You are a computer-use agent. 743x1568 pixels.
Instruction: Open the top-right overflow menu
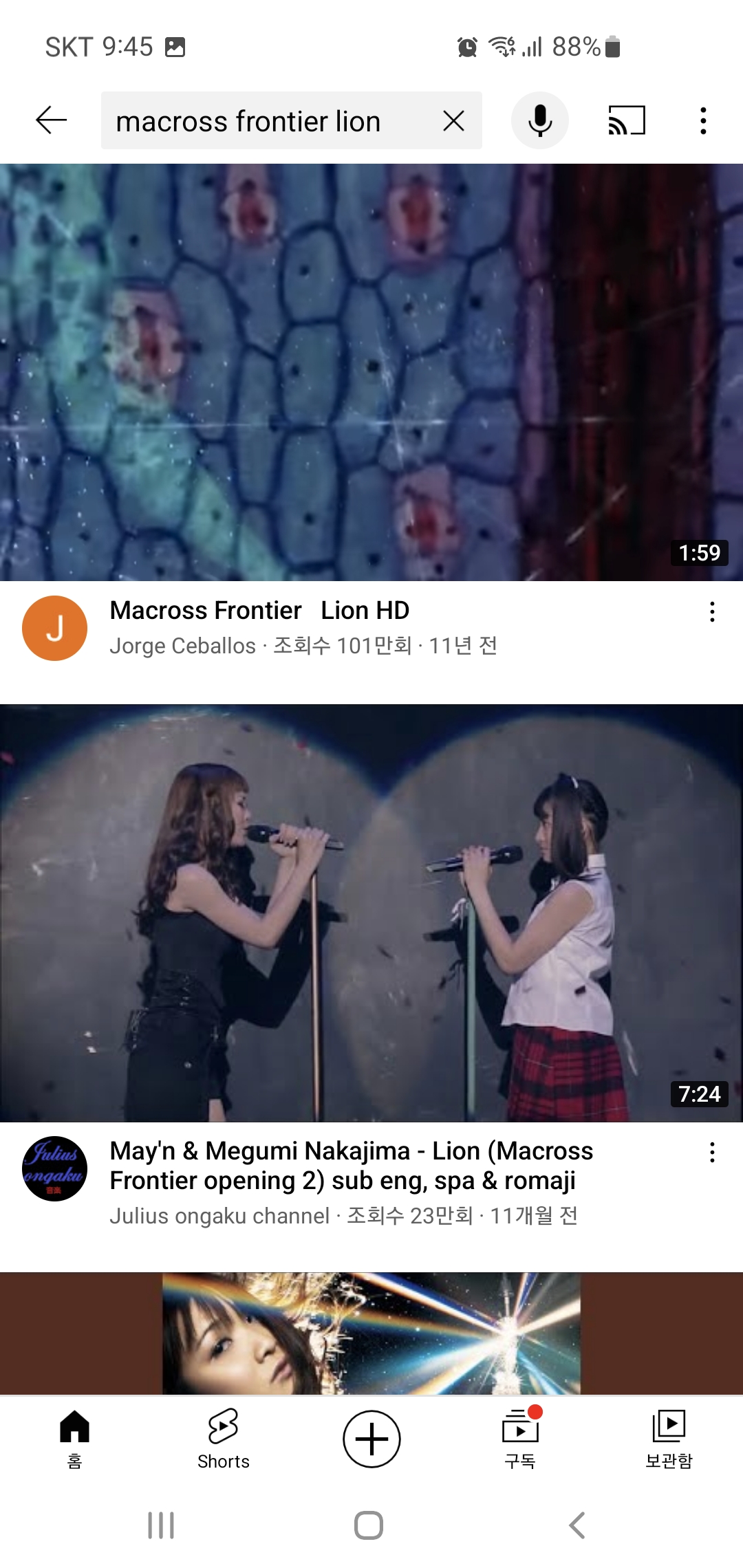click(703, 121)
